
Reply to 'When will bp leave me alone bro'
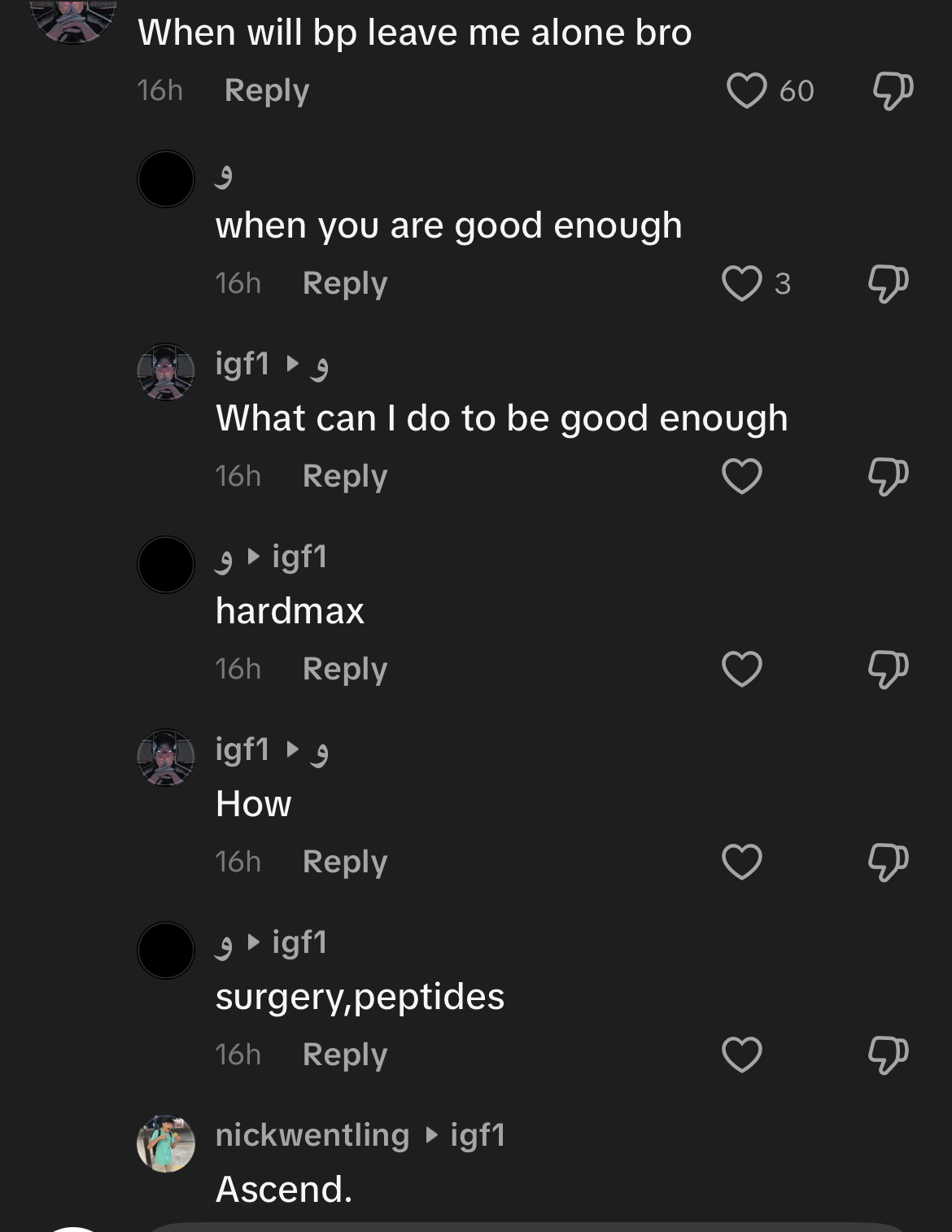click(266, 90)
